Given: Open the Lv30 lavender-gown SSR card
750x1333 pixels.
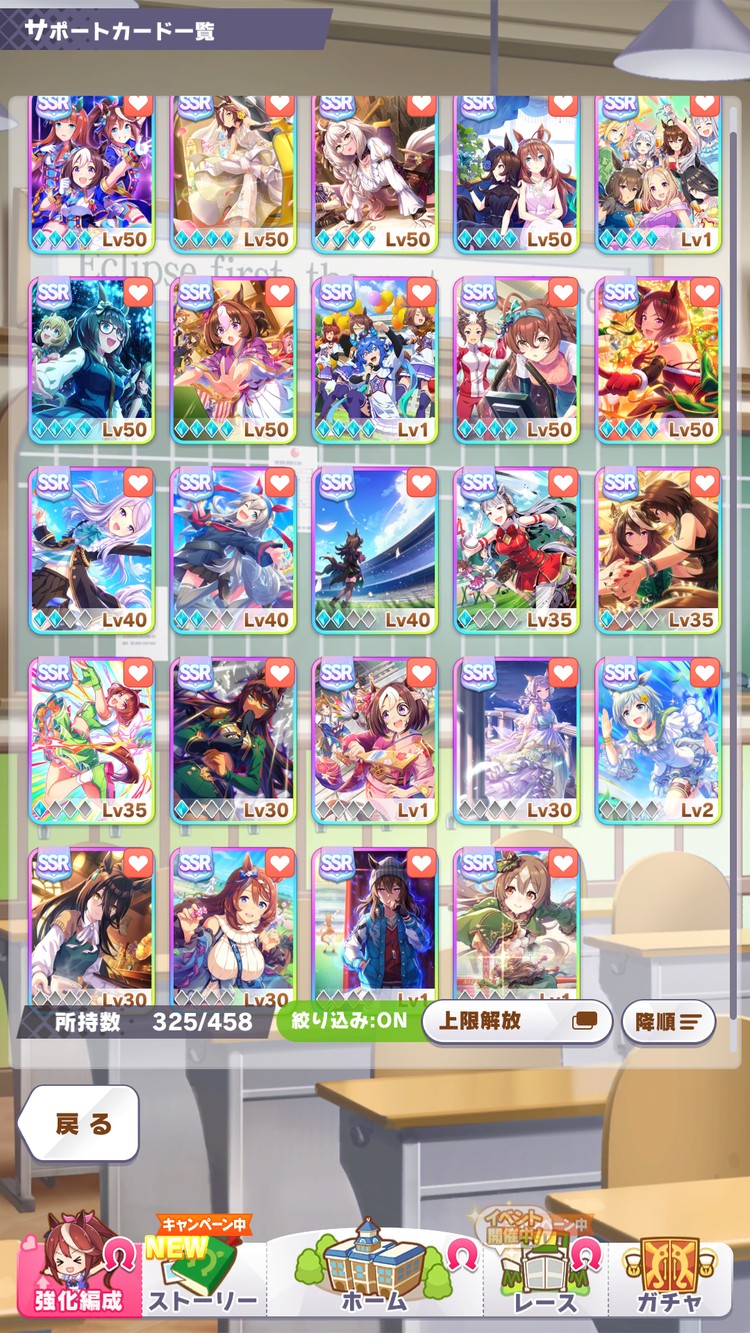Looking at the screenshot, I should [x=516, y=740].
